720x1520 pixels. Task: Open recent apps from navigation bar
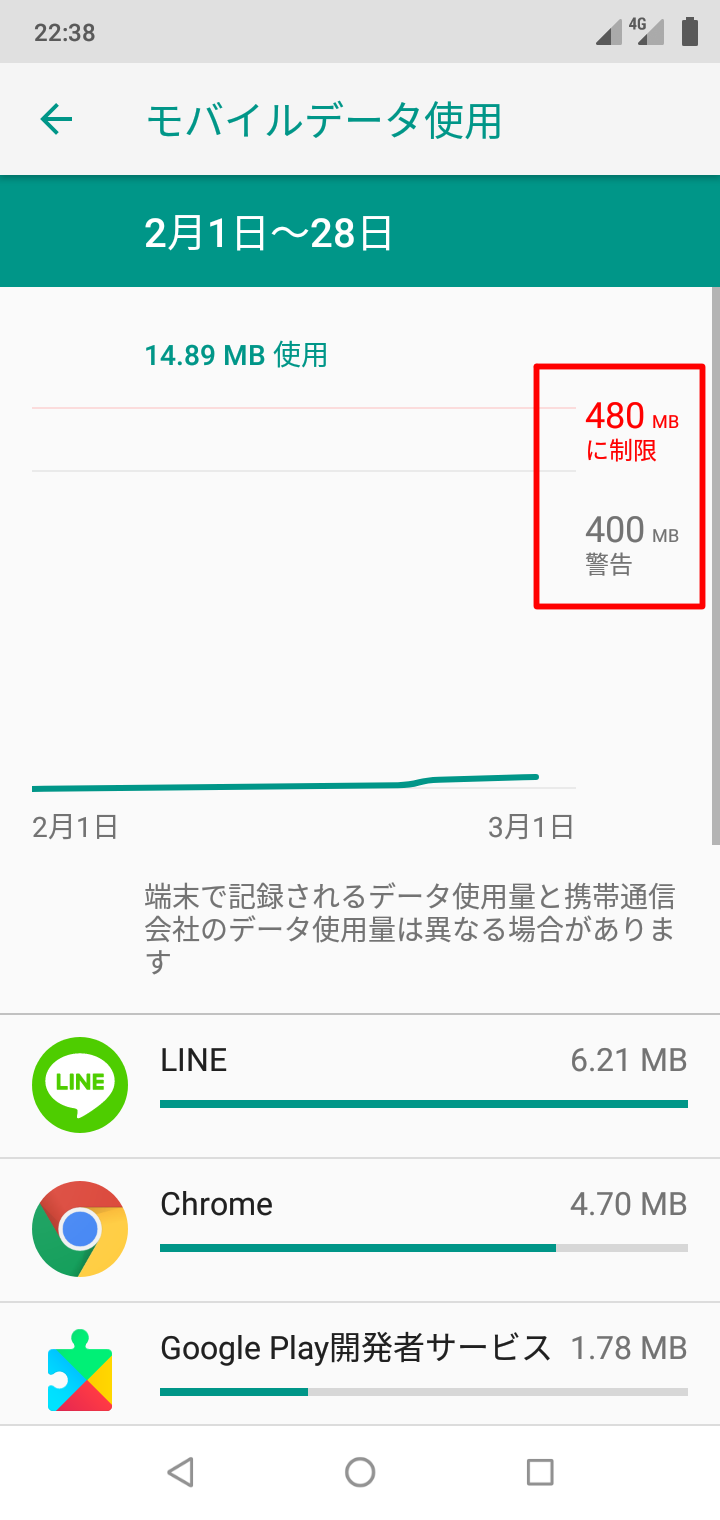(540, 1472)
